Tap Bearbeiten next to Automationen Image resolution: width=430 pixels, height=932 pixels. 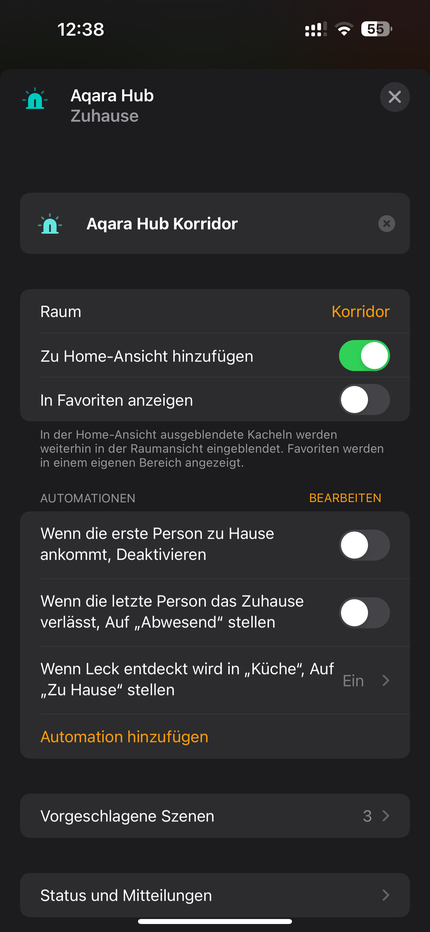click(345, 498)
